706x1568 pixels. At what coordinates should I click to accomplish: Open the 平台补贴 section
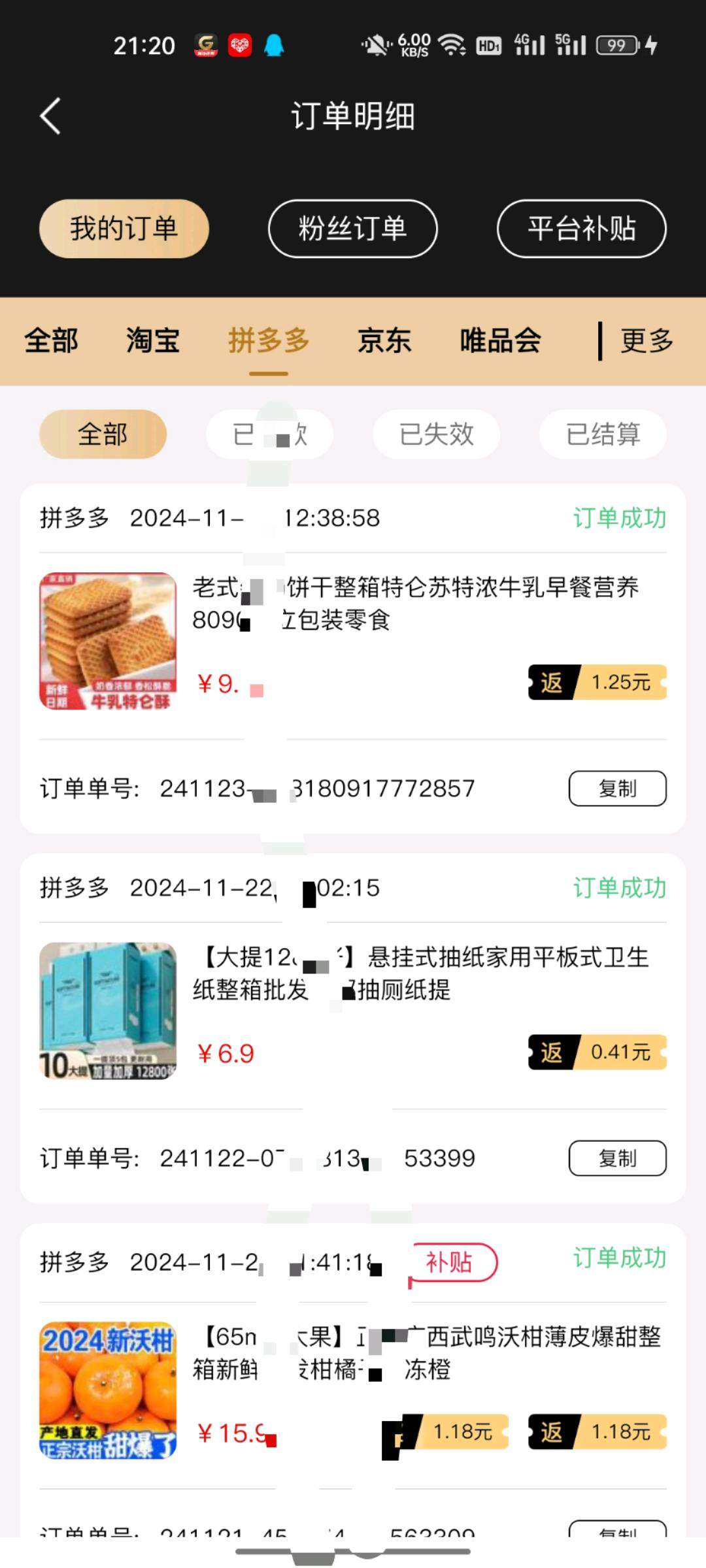pos(582,230)
